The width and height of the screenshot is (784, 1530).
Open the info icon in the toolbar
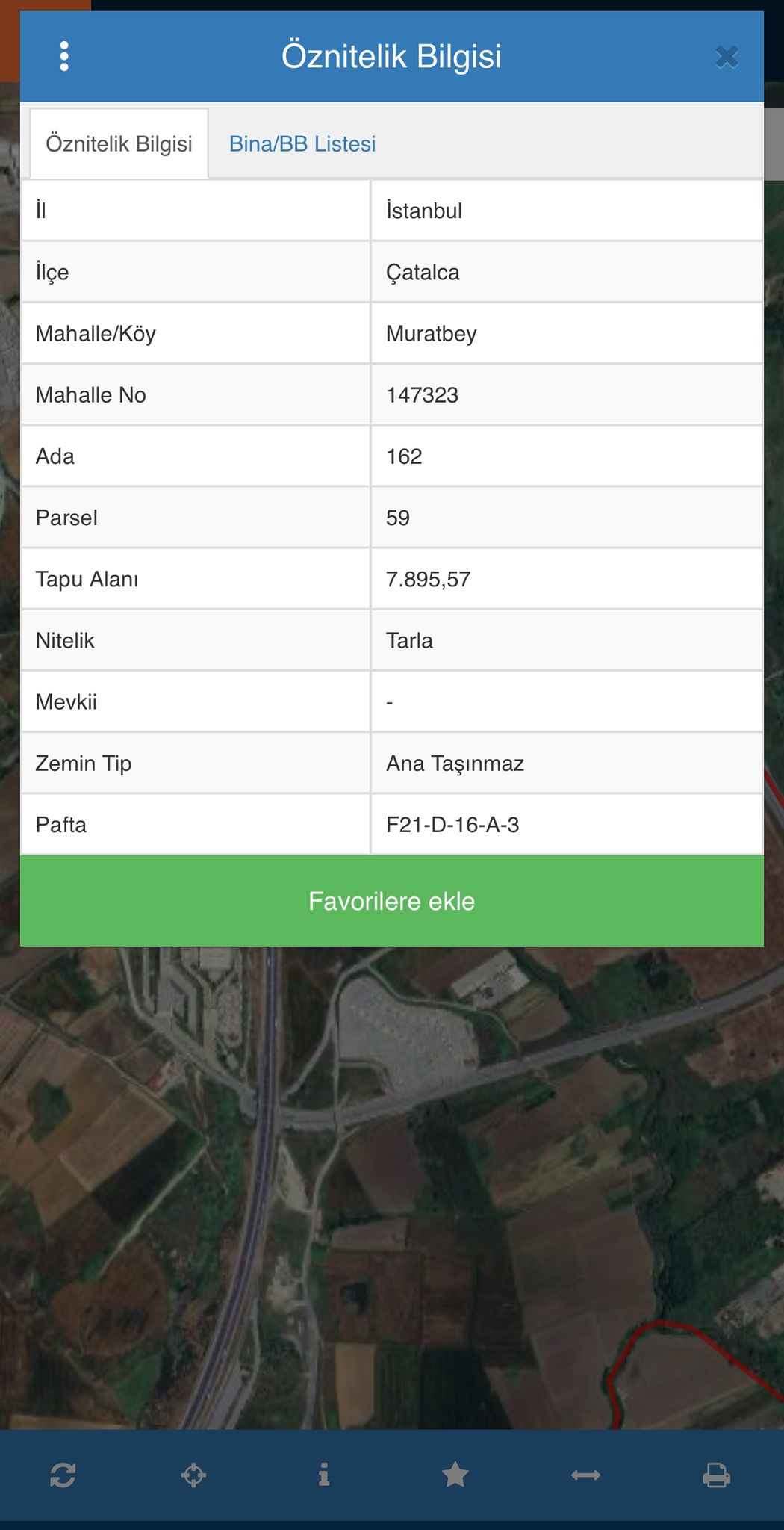[324, 1475]
